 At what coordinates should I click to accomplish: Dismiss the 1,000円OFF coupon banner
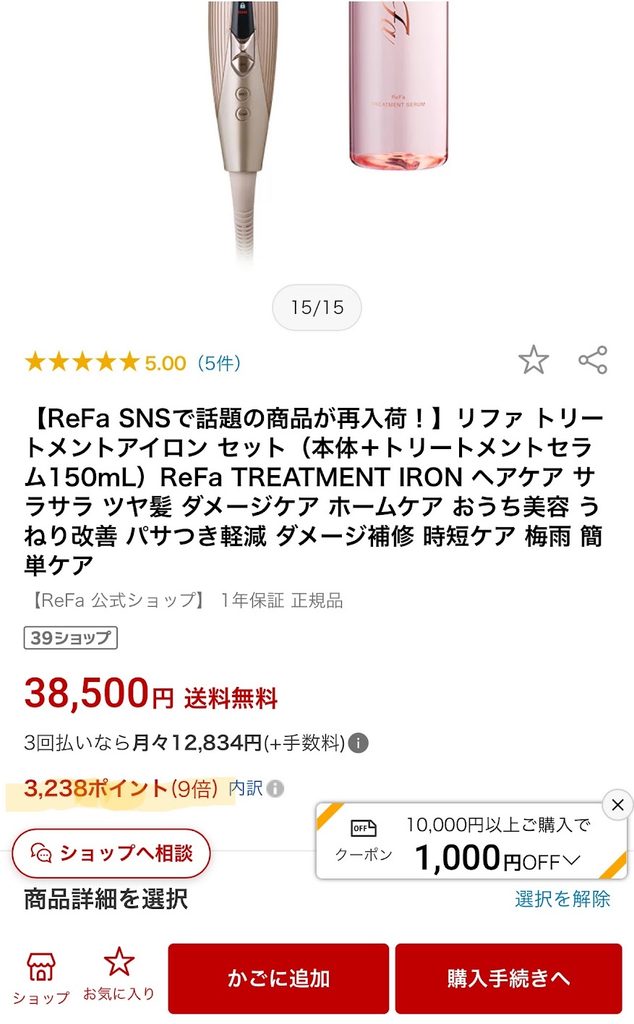coord(617,805)
